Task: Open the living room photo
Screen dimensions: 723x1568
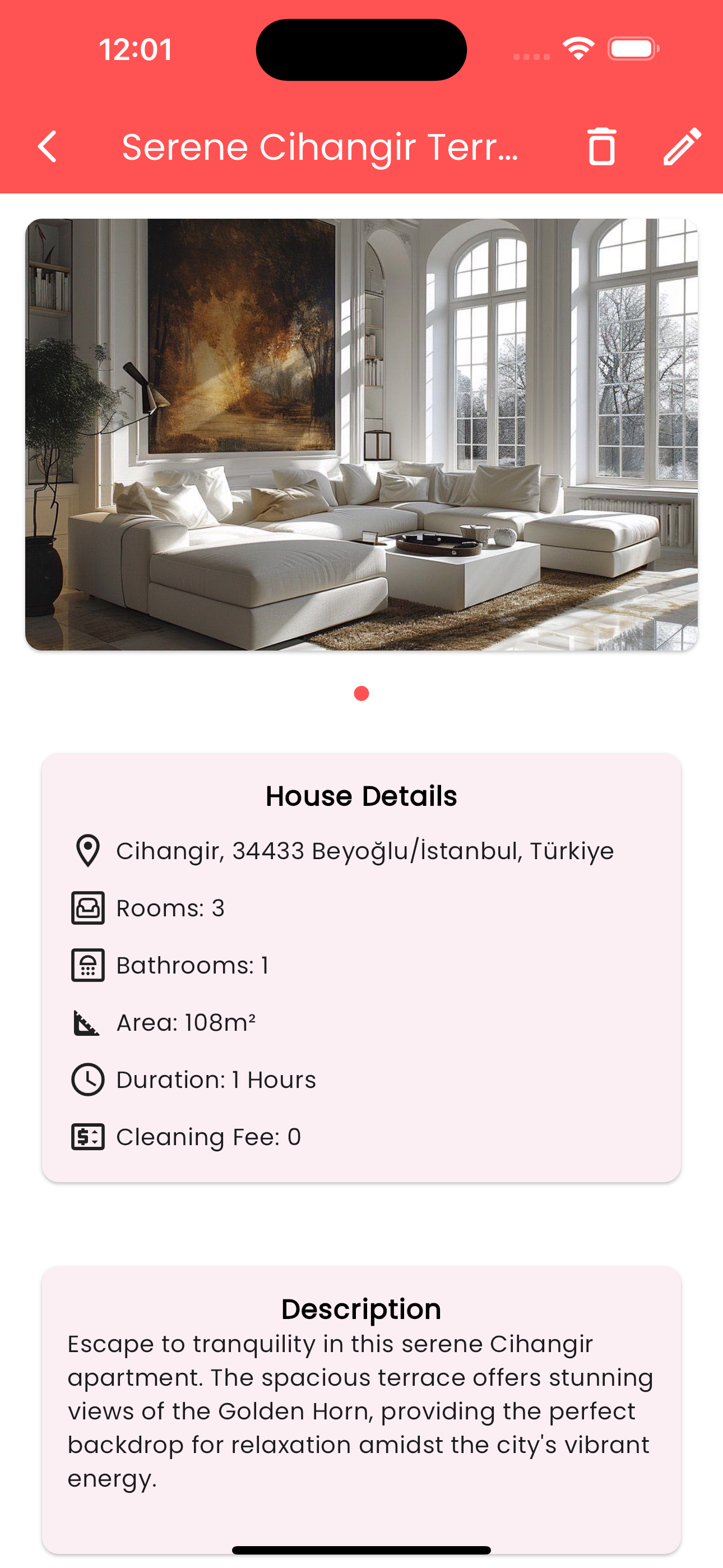Action: (361, 435)
